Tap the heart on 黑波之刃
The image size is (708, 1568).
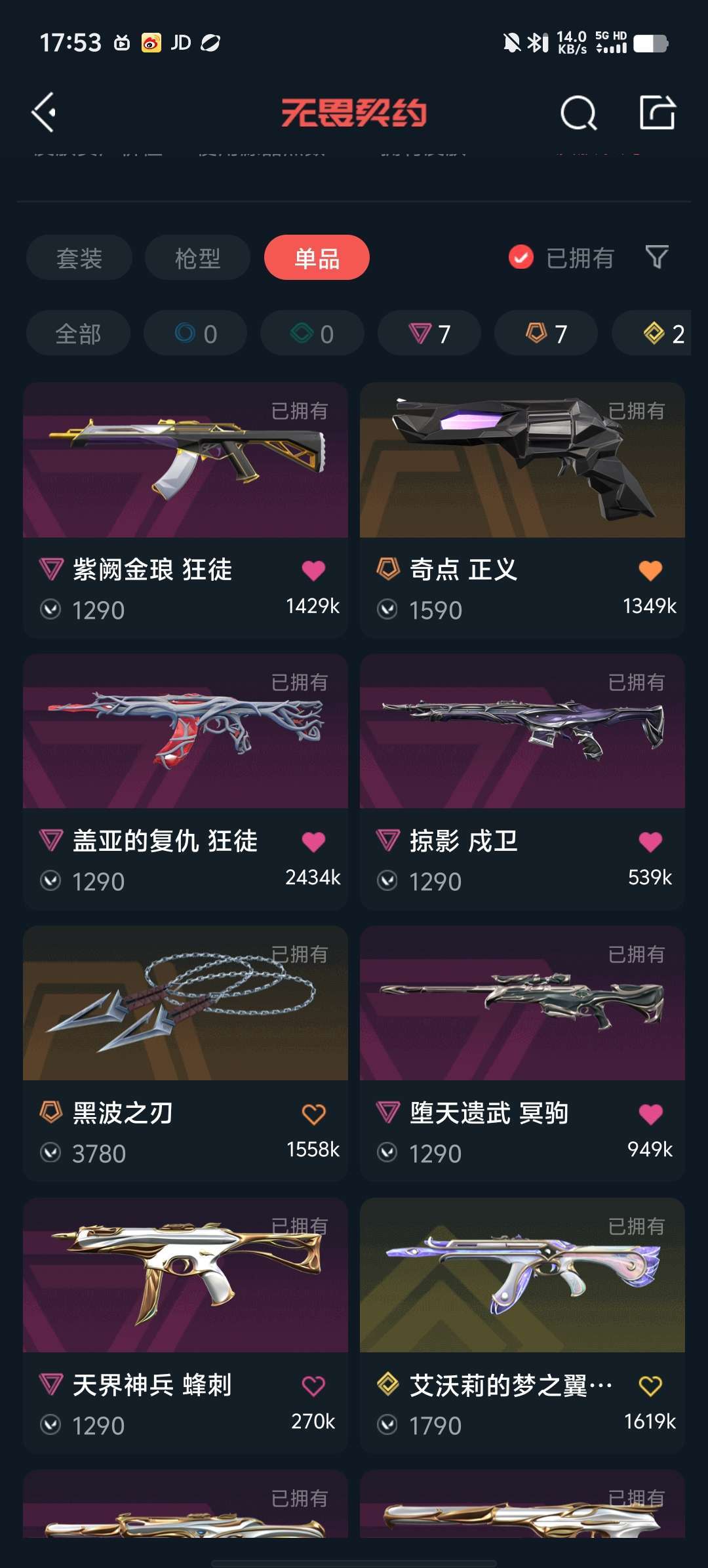coord(313,1114)
